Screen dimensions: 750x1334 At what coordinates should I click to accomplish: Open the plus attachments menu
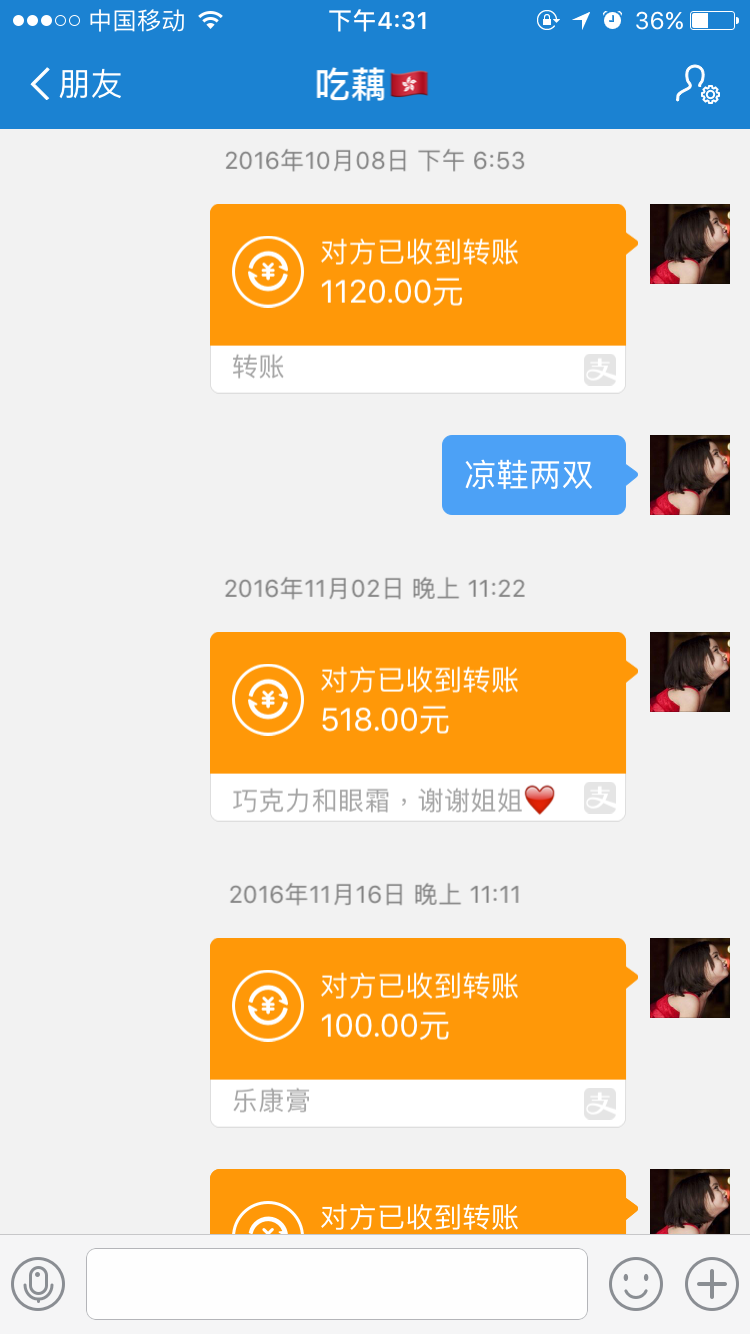pos(711,1283)
